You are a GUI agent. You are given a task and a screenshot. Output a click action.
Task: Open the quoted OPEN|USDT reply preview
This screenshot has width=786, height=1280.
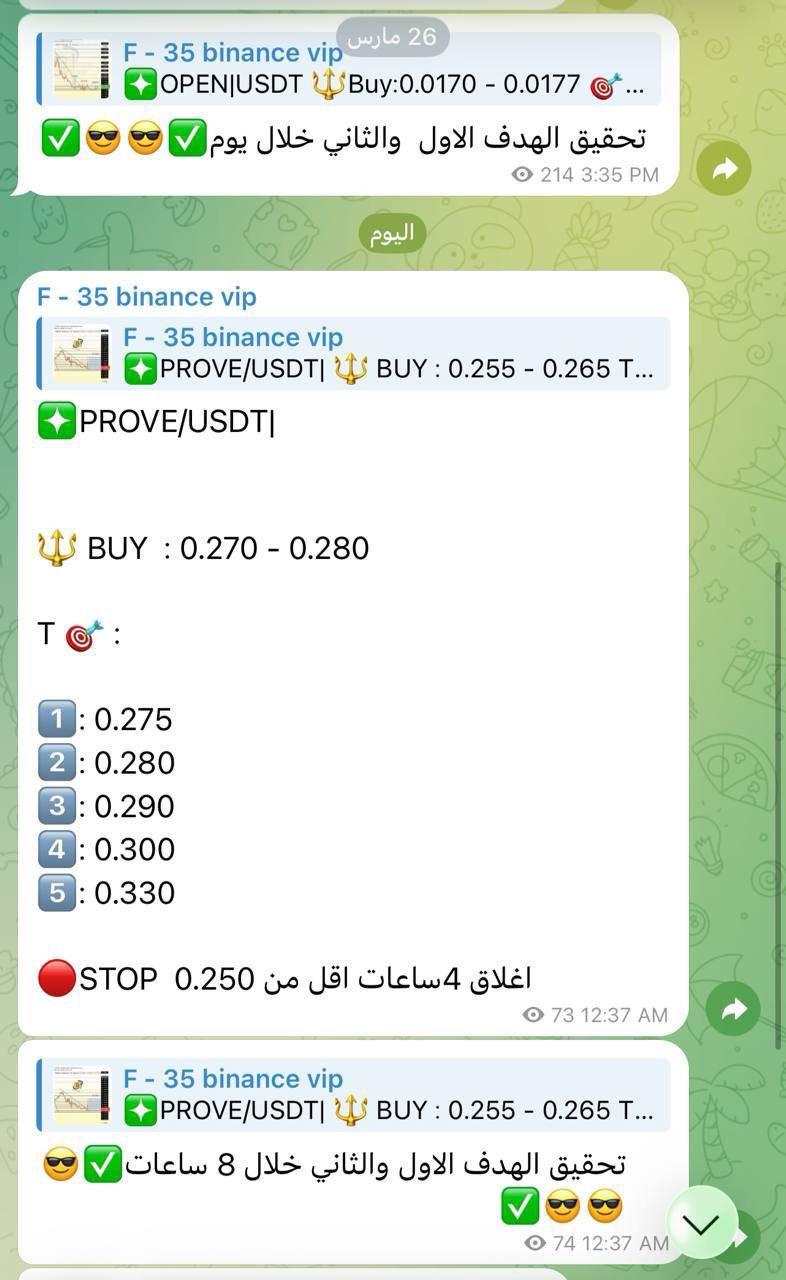pyautogui.click(x=350, y=69)
